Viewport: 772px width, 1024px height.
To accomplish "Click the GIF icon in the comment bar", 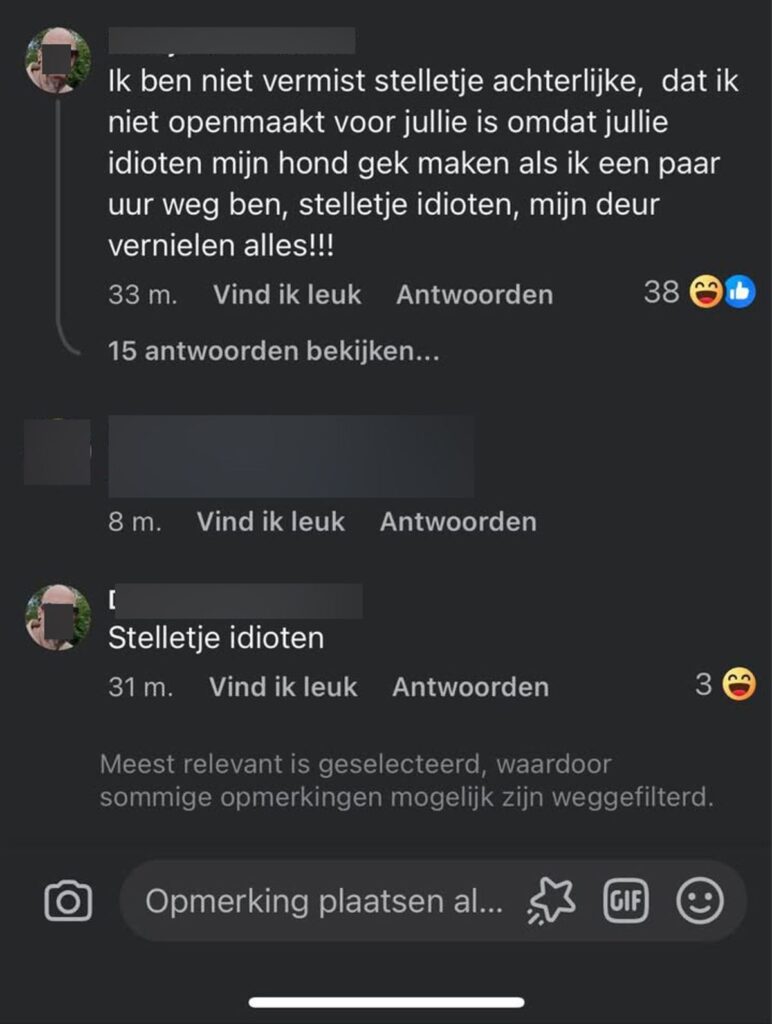I will click(625, 900).
